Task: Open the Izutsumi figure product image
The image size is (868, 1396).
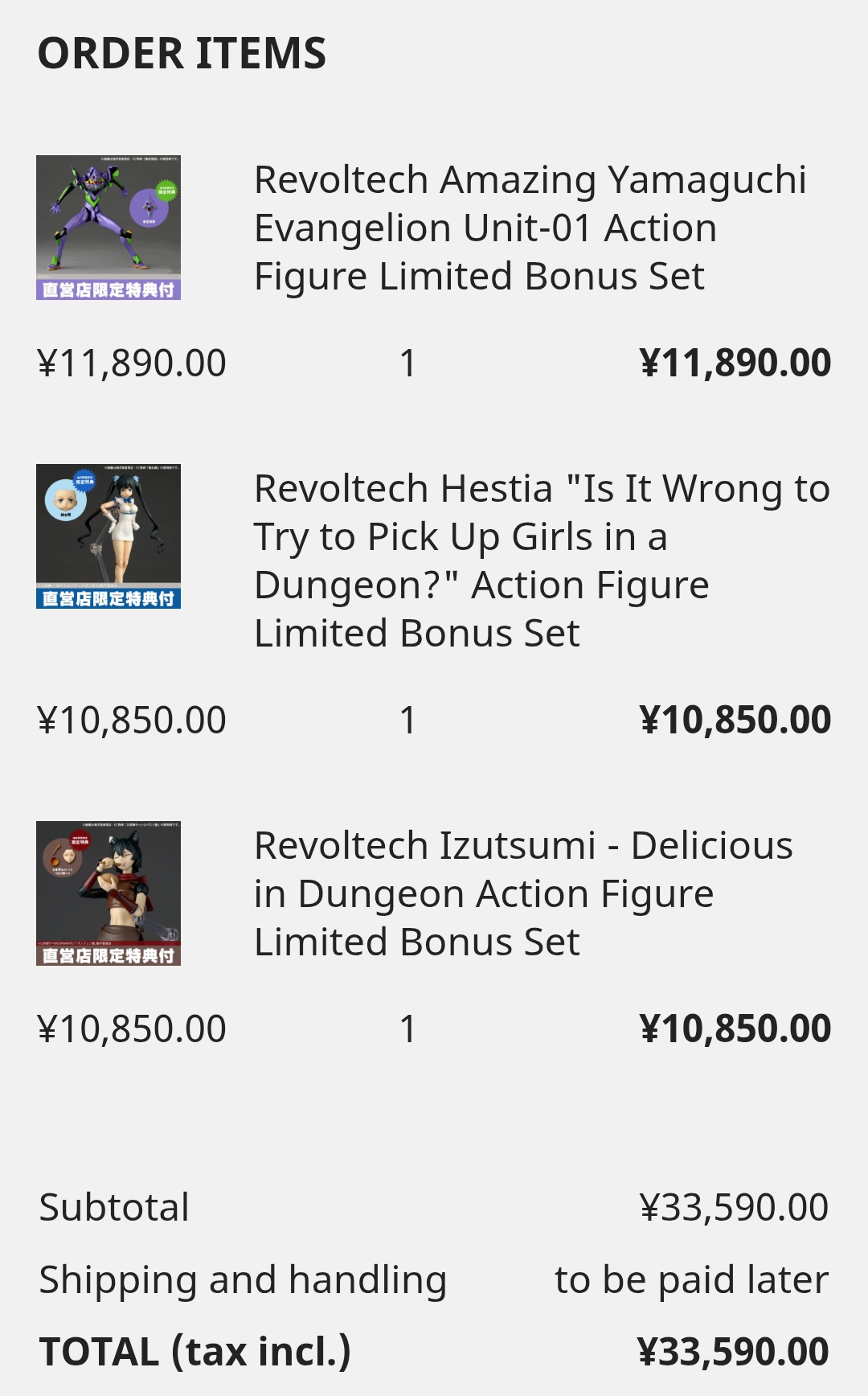Action: point(108,893)
